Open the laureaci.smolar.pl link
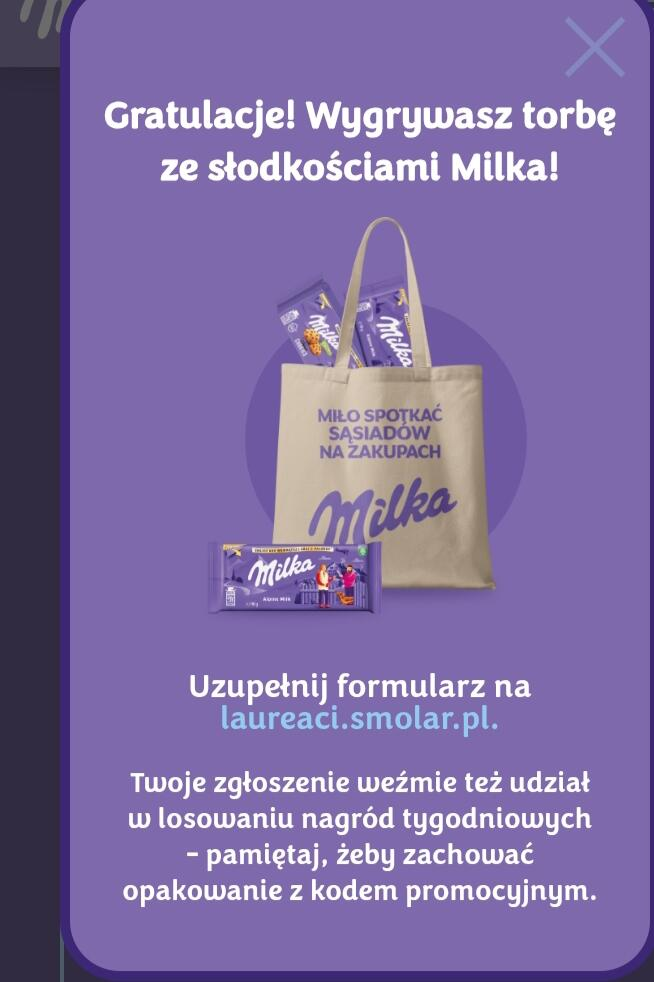654x982 pixels. (359, 719)
